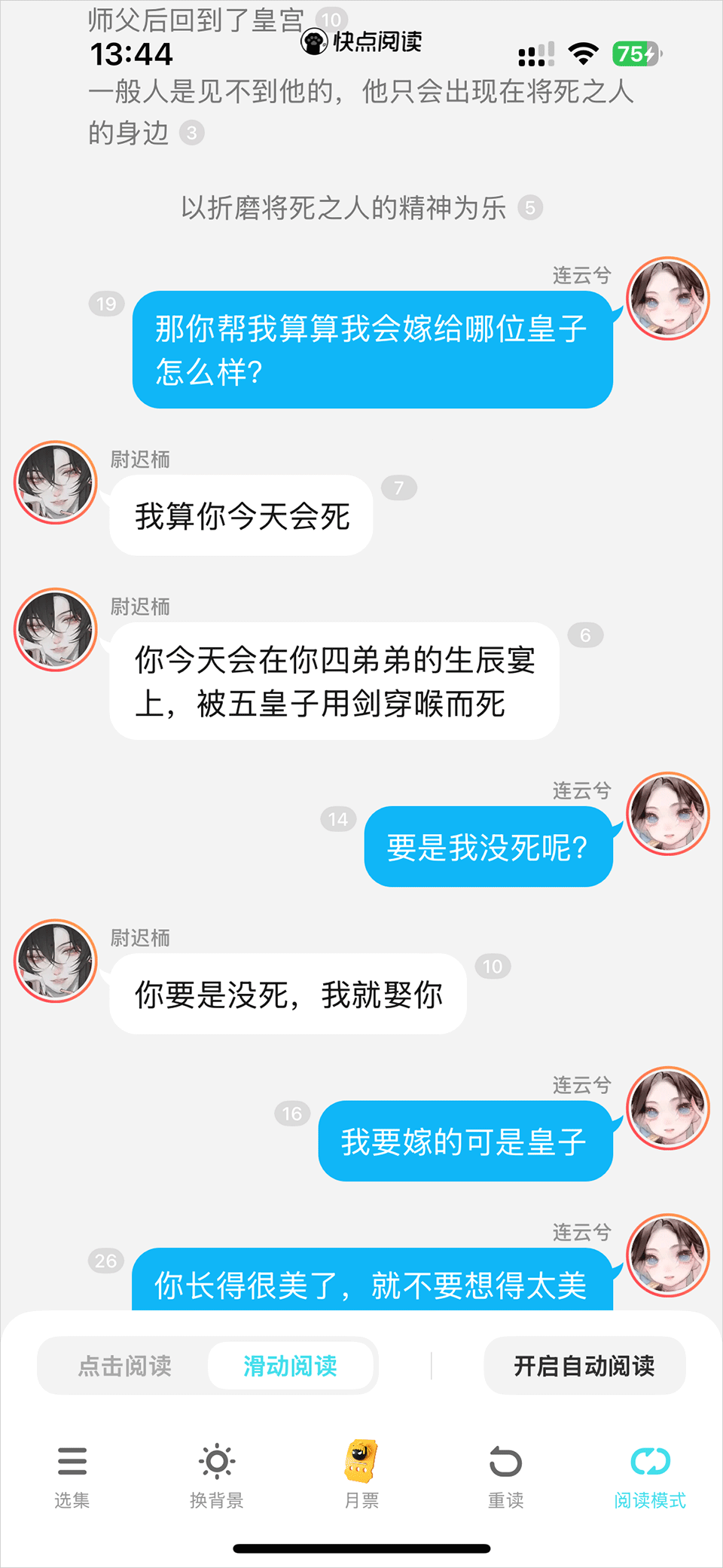
Task: Tap 开启自动阅读 button
Action: pos(584,1366)
